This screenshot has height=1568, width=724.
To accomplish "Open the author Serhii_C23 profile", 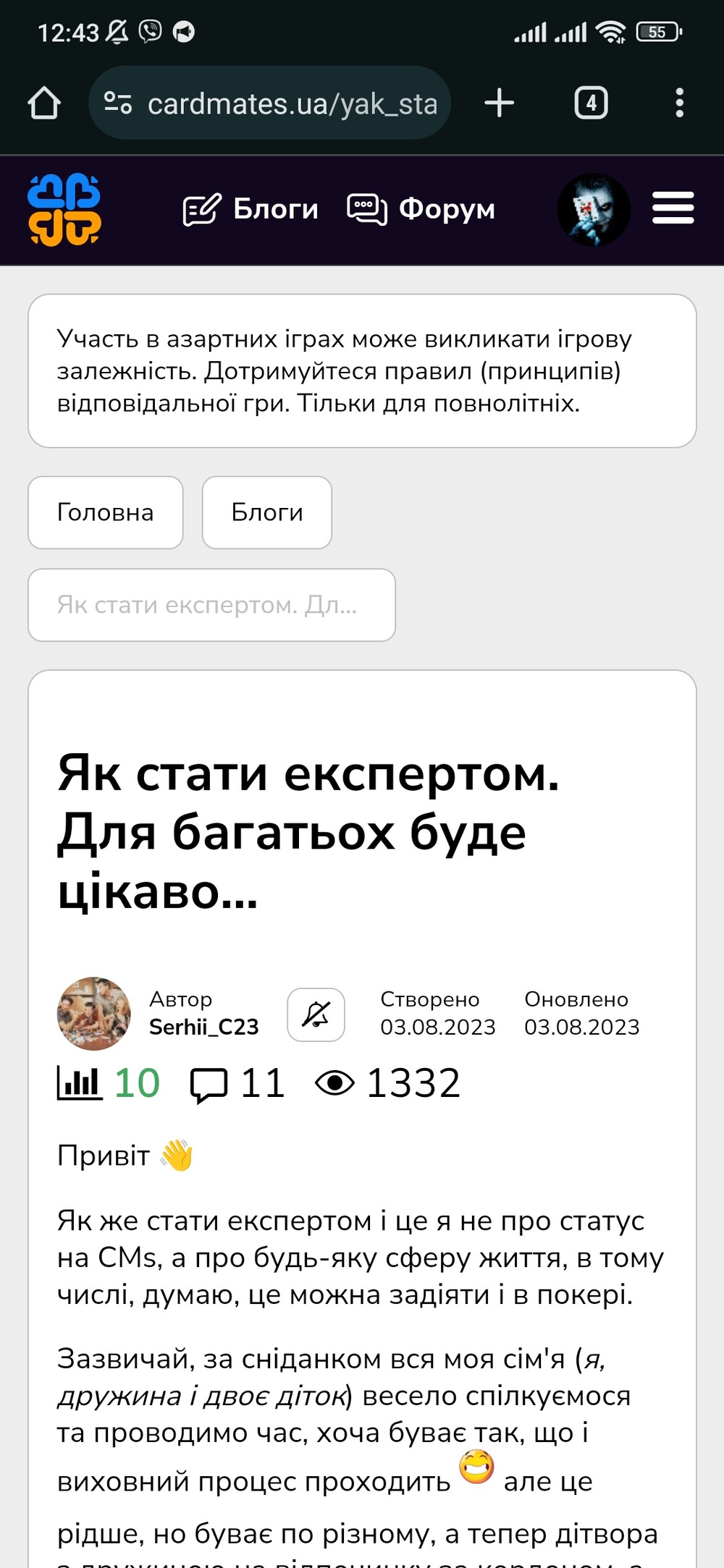I will 203,1027.
